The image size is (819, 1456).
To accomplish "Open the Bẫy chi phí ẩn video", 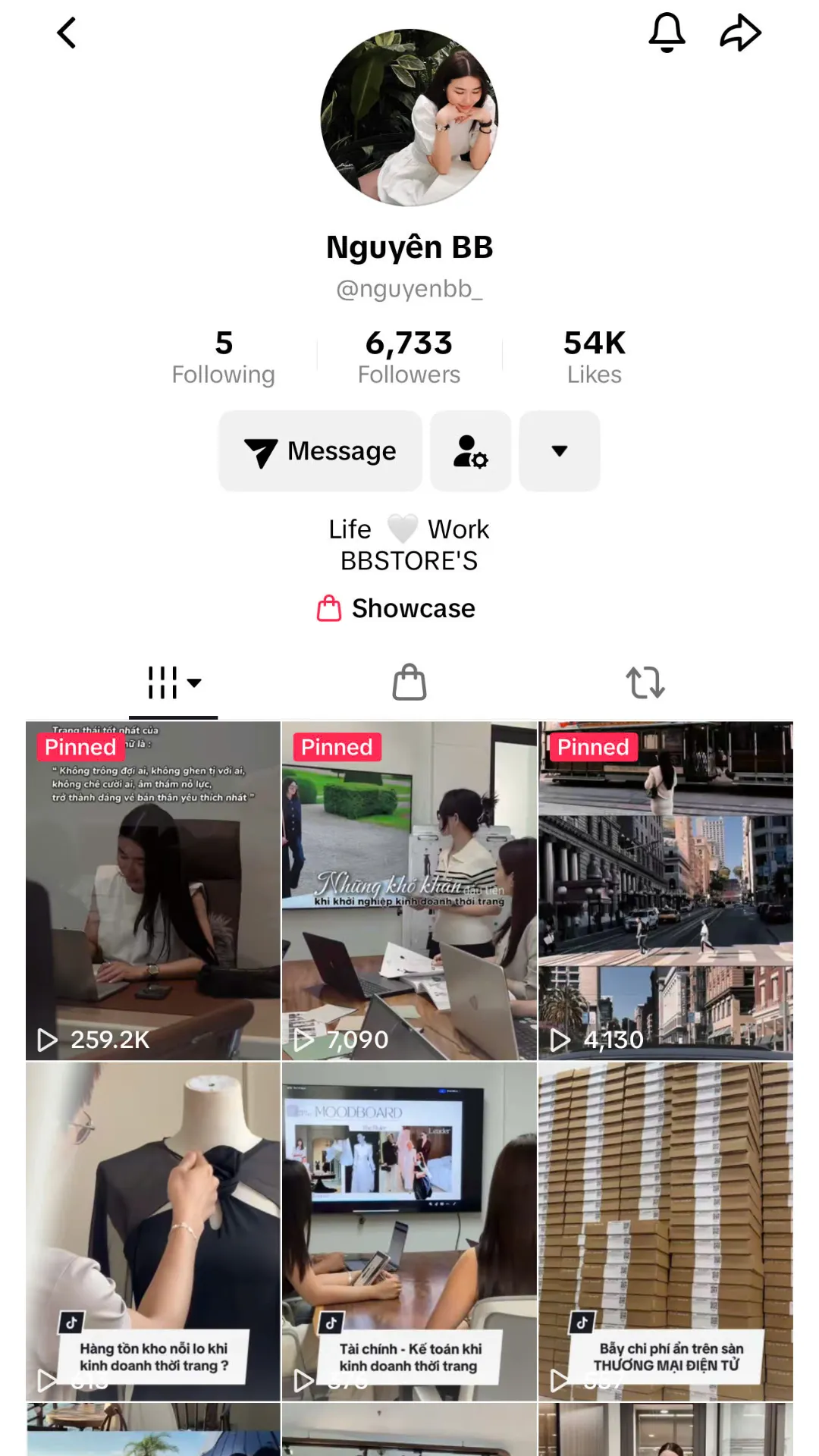I will point(666,1231).
